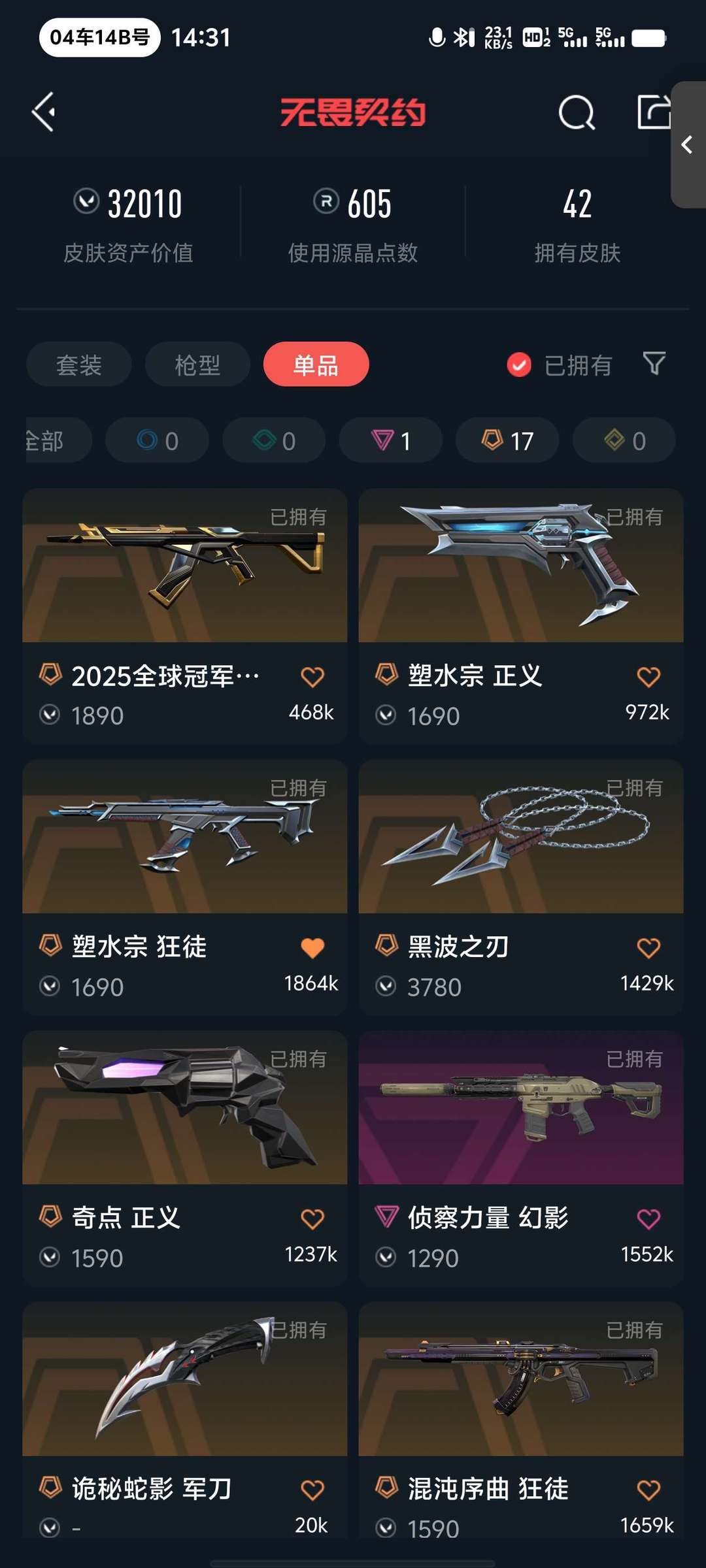The image size is (706, 1568).
Task: Switch to the 枪型 tab
Action: 197,365
